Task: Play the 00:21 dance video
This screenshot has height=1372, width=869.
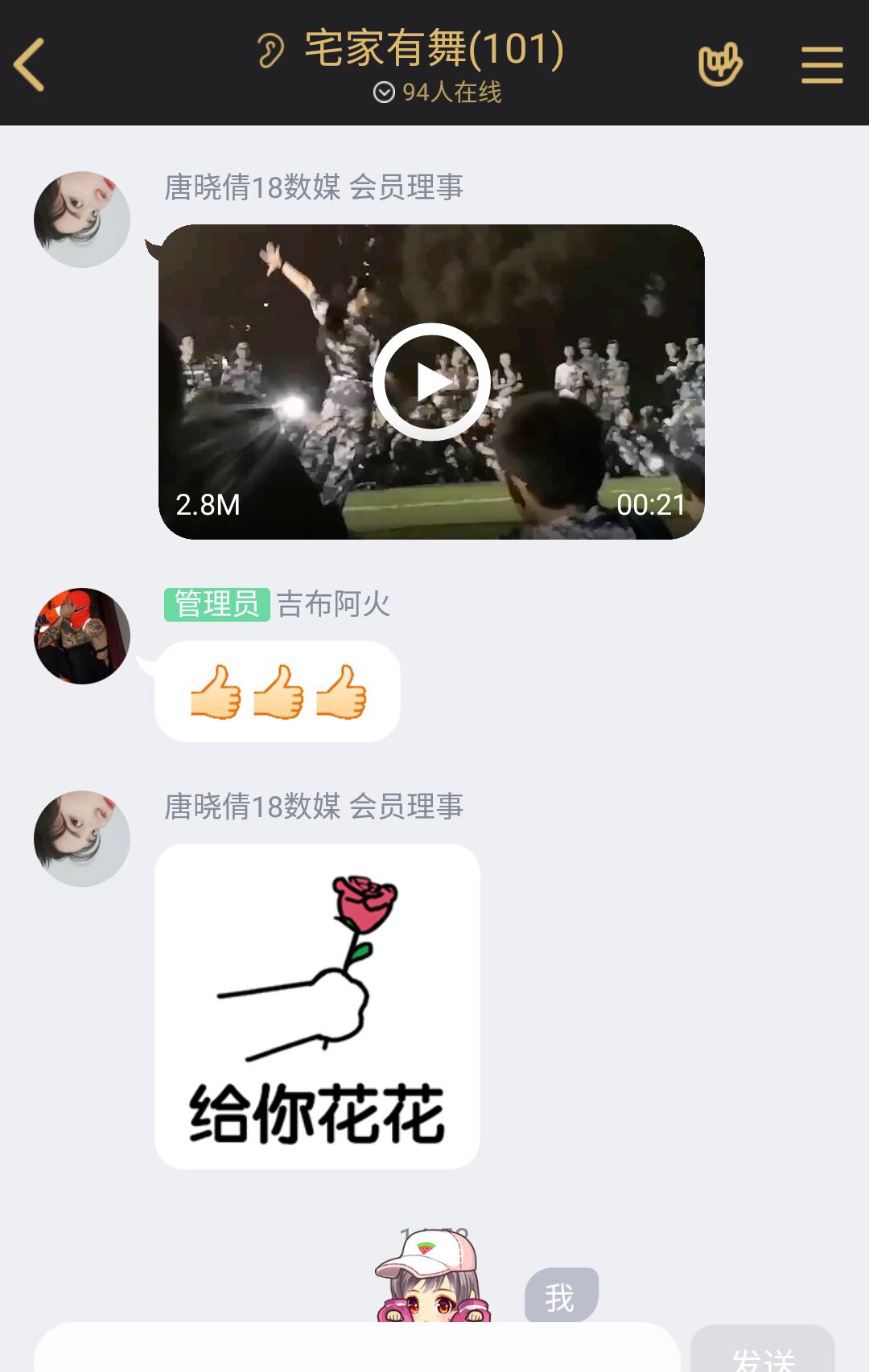Action: tap(431, 382)
